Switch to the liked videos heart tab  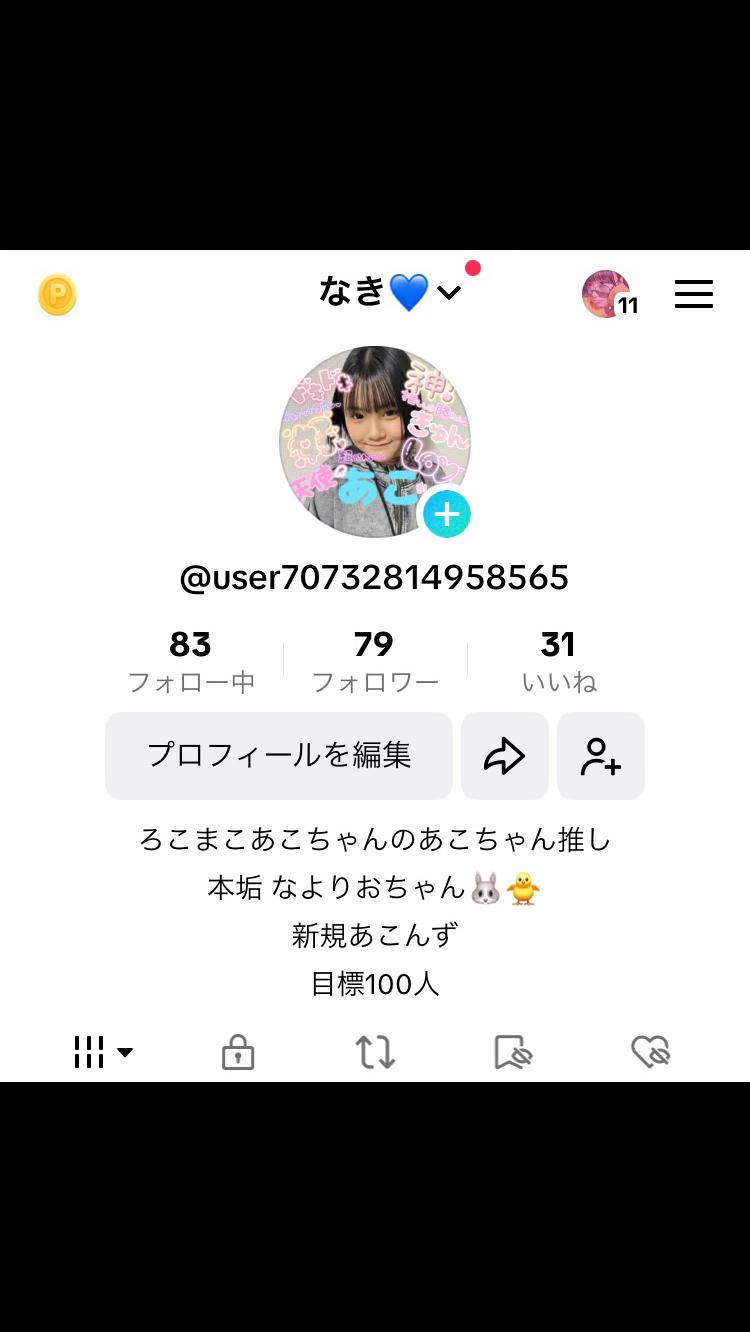[x=650, y=1052]
